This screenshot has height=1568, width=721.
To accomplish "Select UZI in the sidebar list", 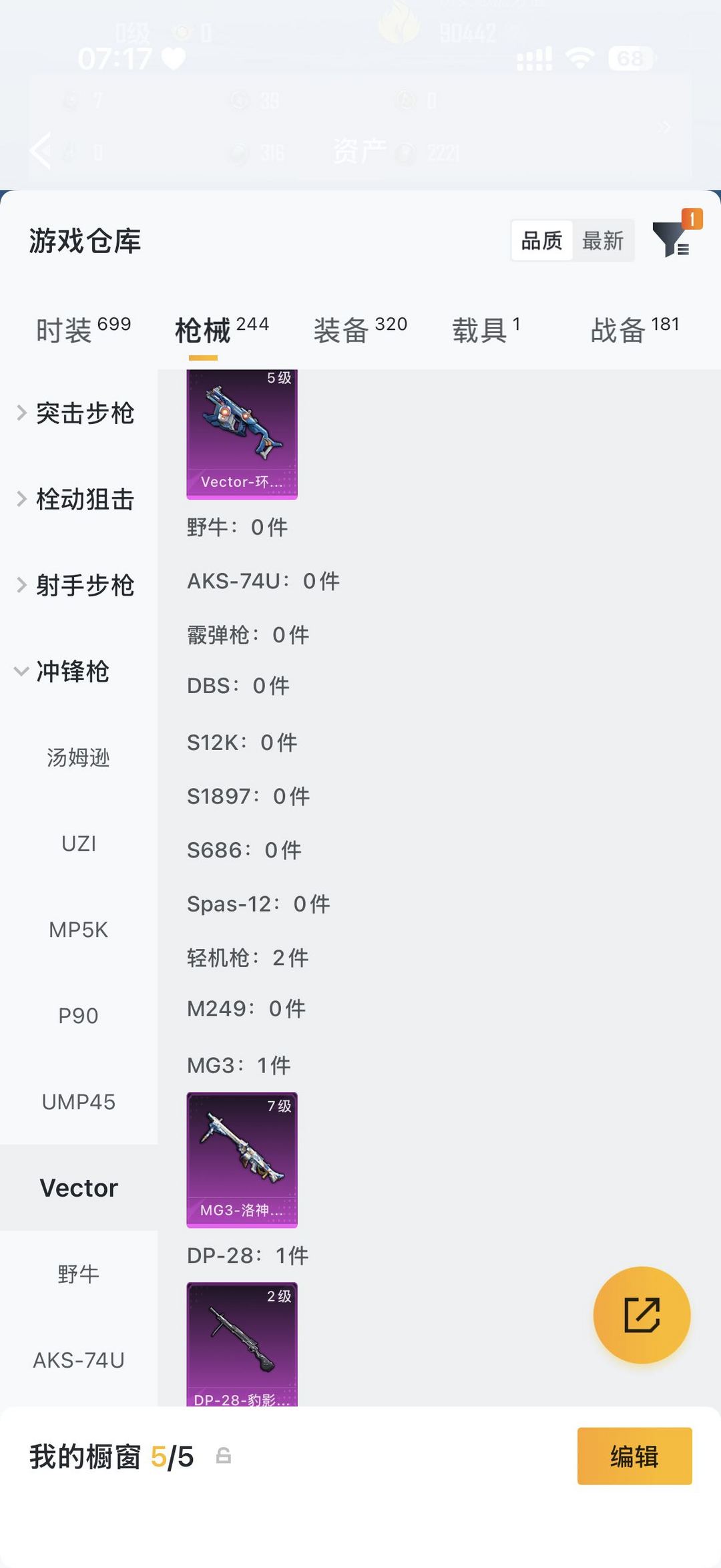I will tap(78, 843).
